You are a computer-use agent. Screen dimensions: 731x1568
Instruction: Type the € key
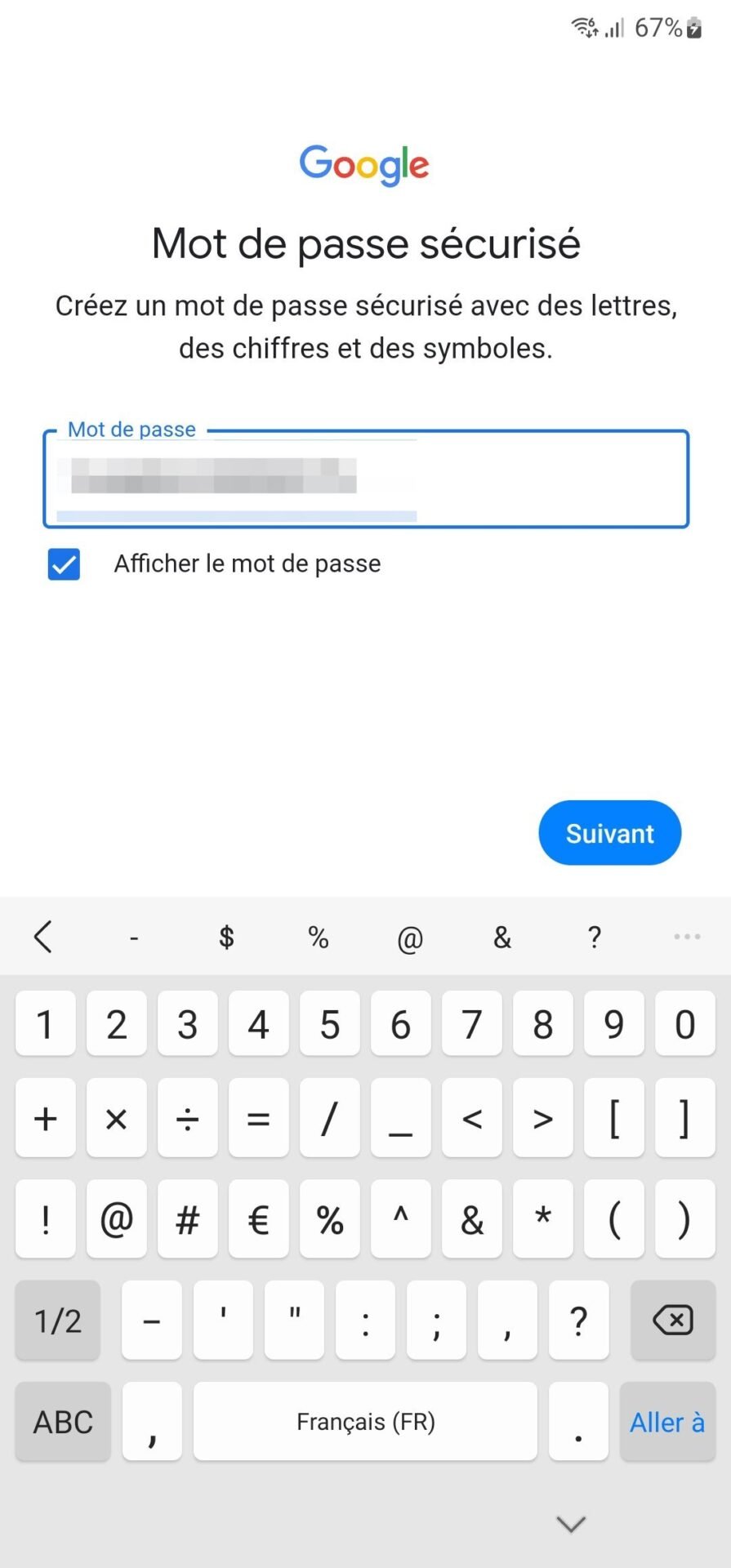[259, 1219]
